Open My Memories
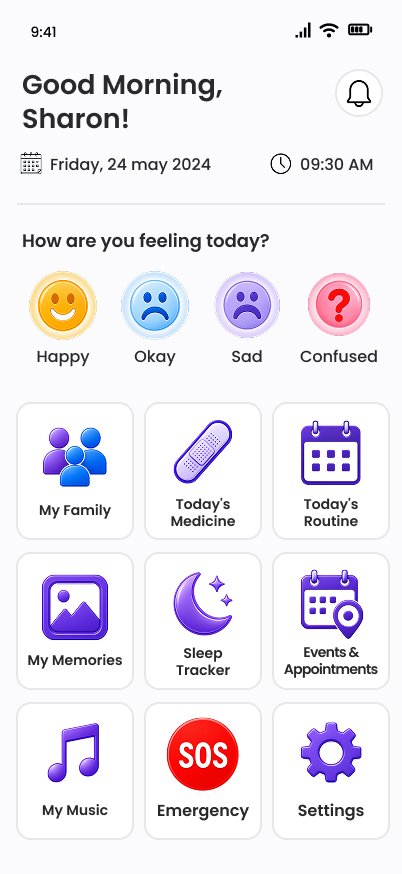The height and width of the screenshot is (874, 402). click(x=75, y=621)
